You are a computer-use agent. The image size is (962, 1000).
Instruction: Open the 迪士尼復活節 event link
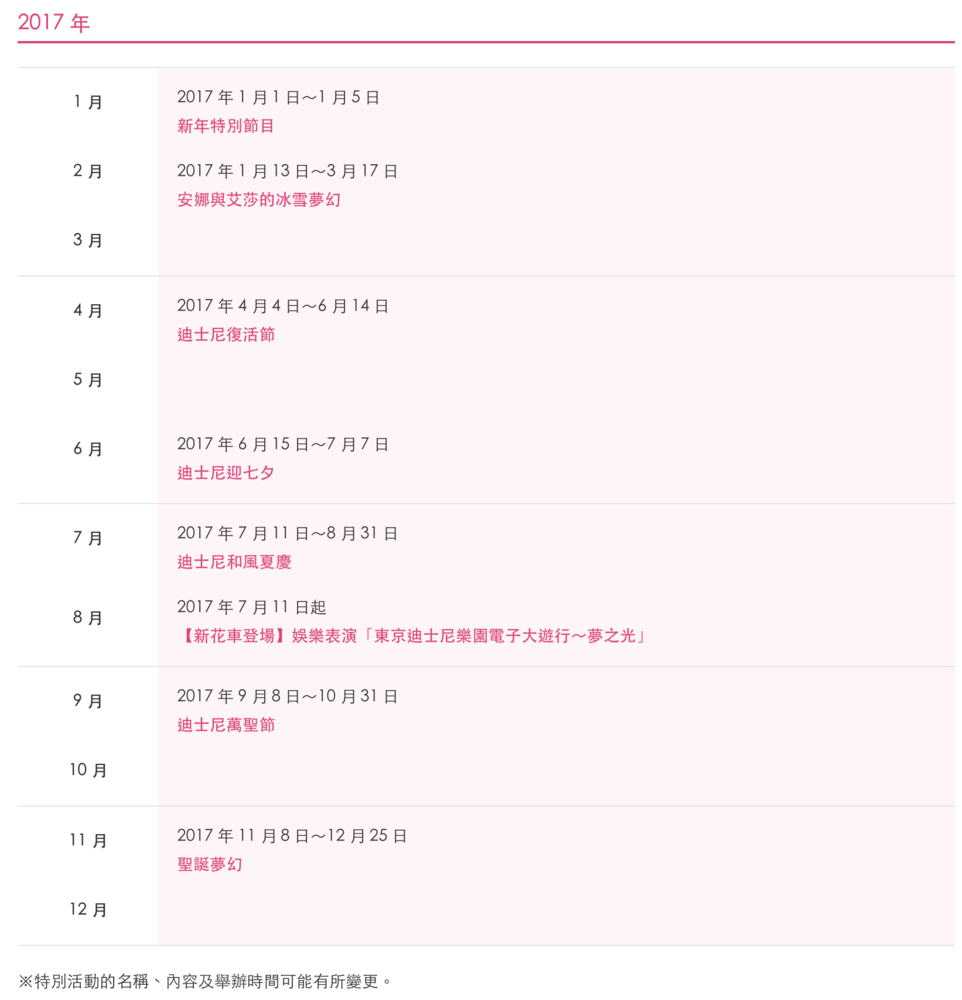click(x=225, y=334)
